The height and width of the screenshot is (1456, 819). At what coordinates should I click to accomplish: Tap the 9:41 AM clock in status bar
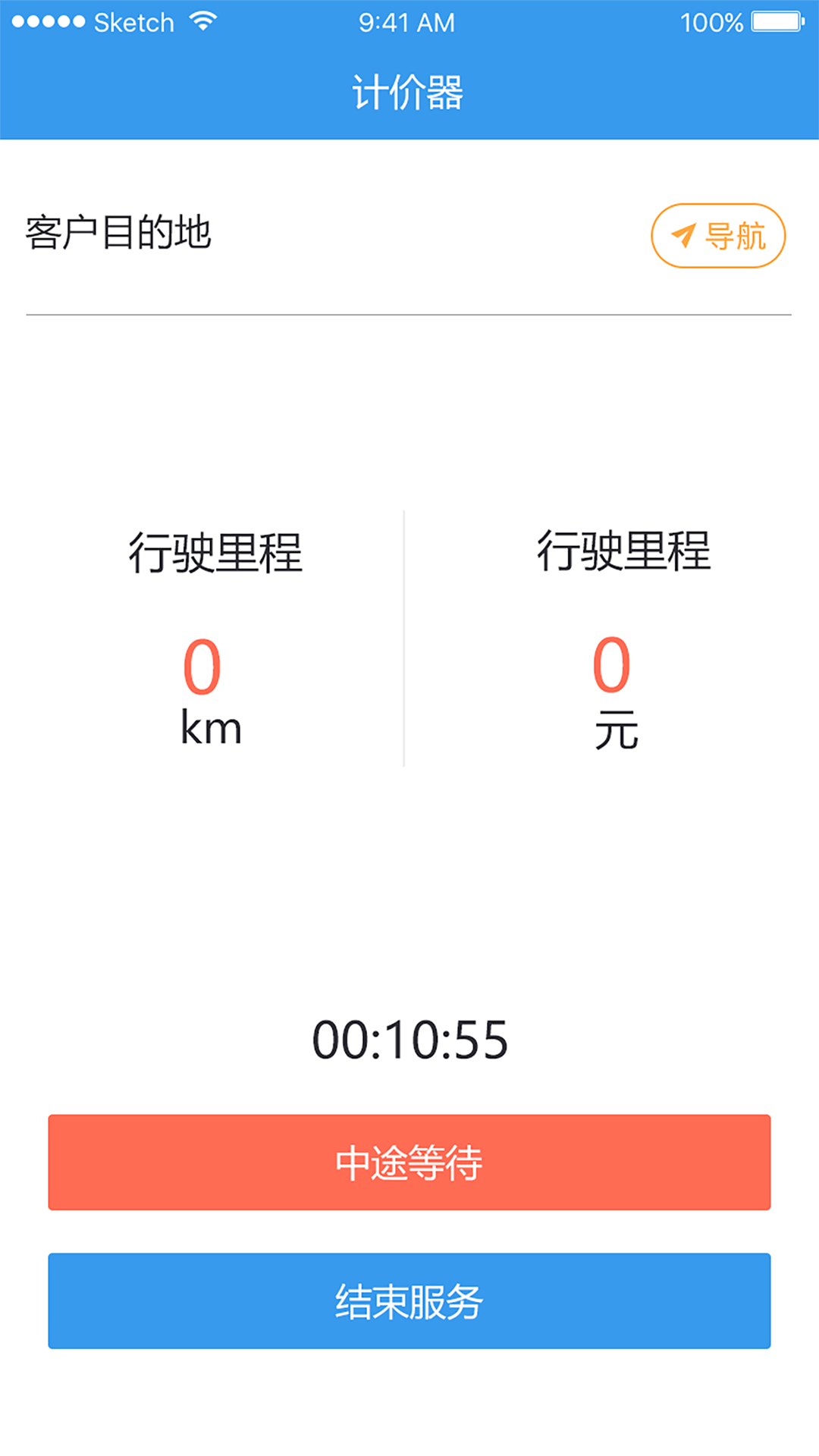(407, 22)
